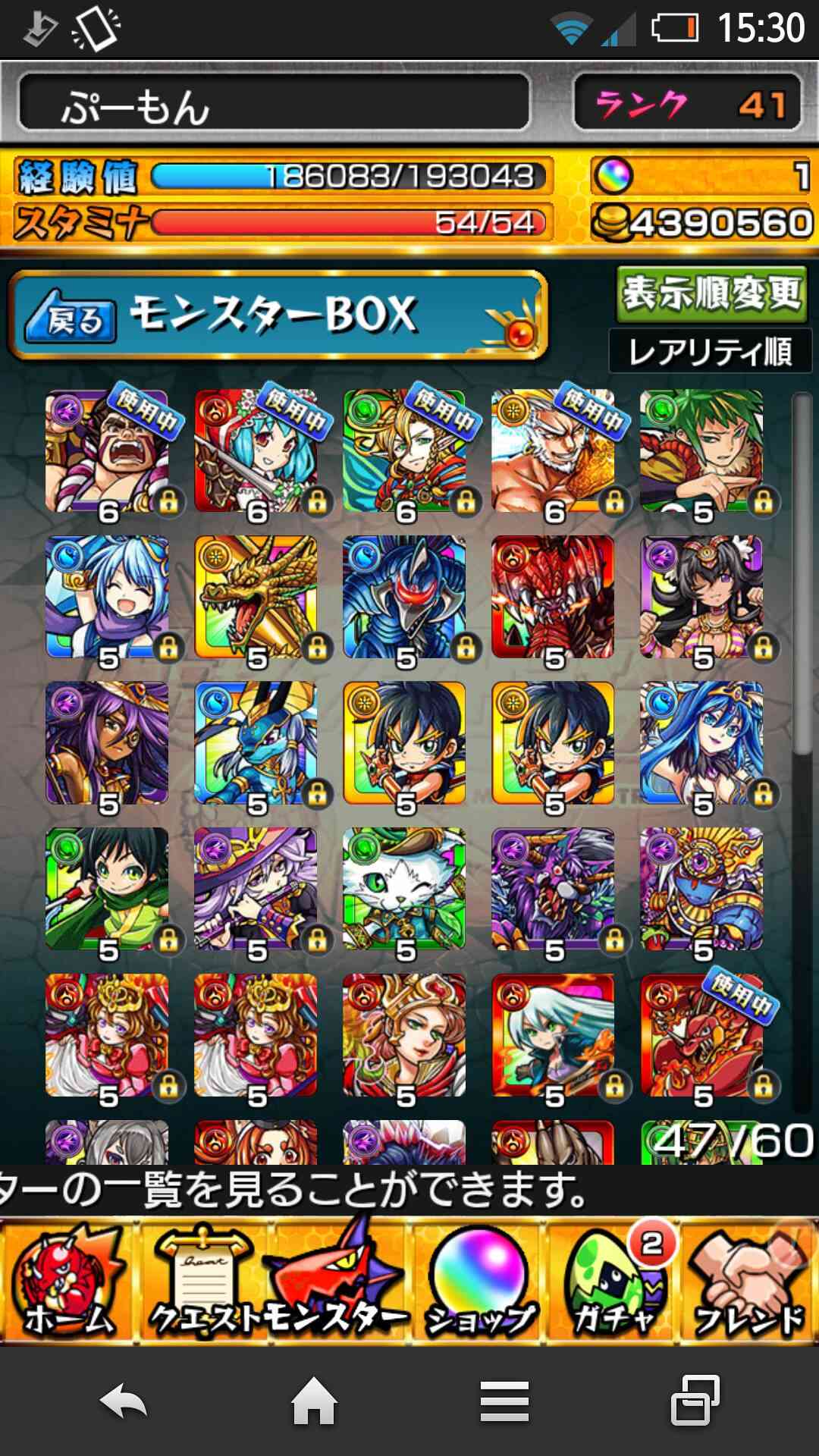Open the green-haired monster with rarity 5

[701, 452]
